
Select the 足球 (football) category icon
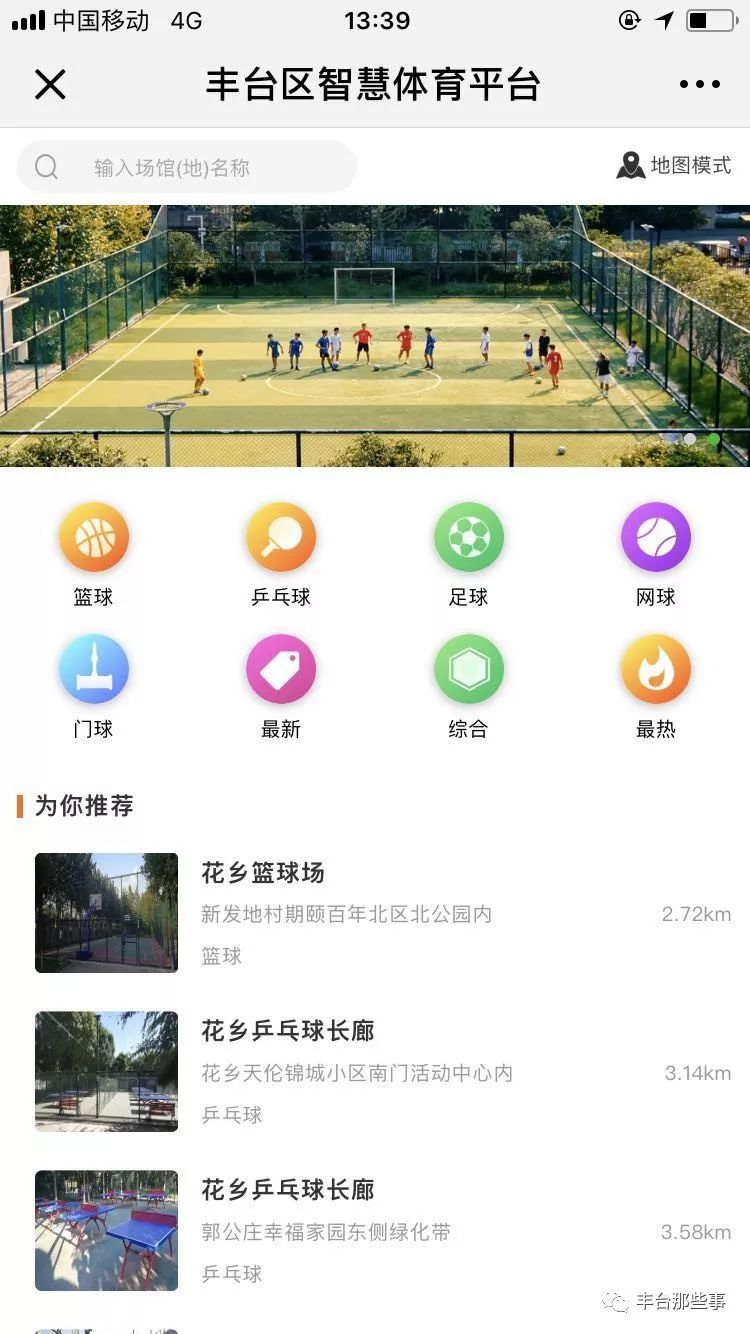pos(468,536)
